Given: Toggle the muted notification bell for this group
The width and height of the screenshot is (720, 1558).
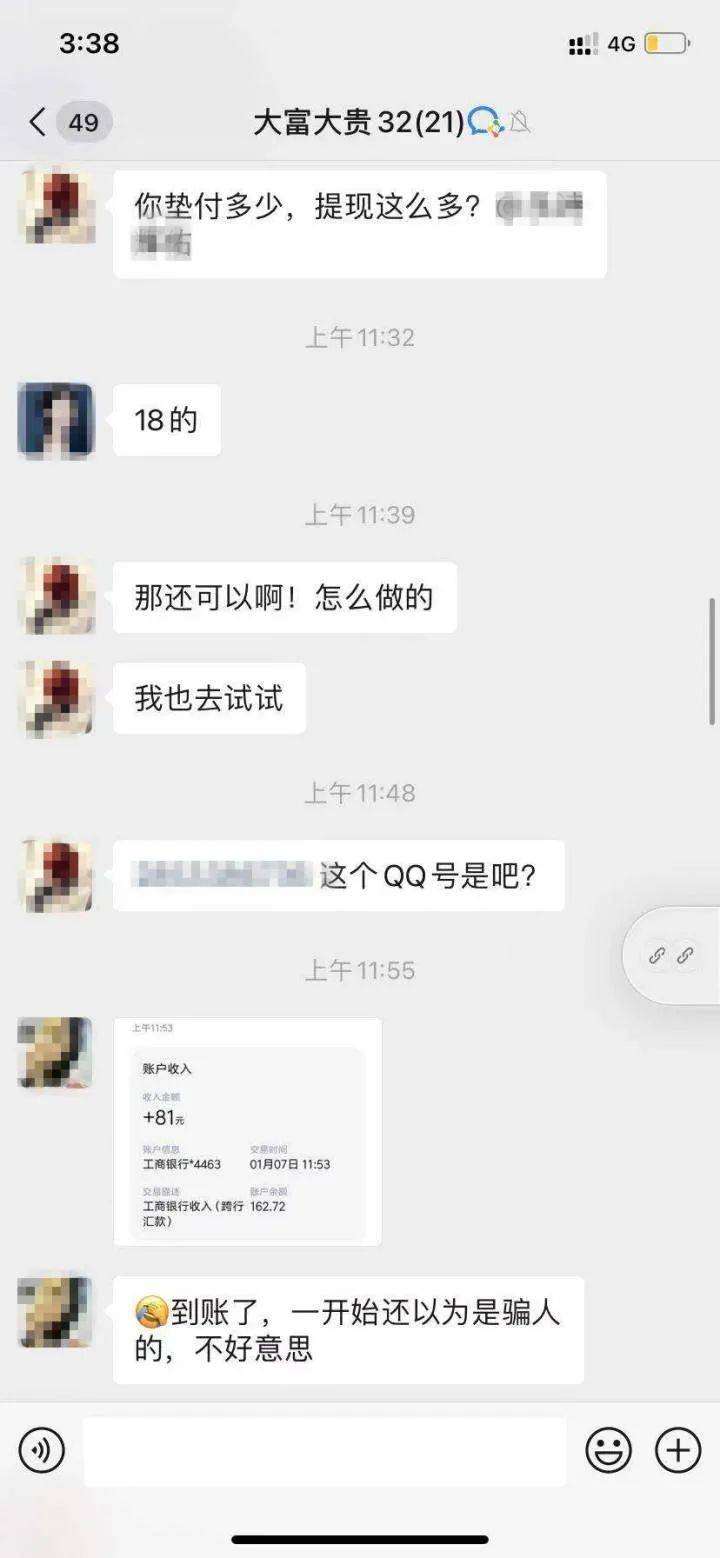Looking at the screenshot, I should tap(521, 120).
